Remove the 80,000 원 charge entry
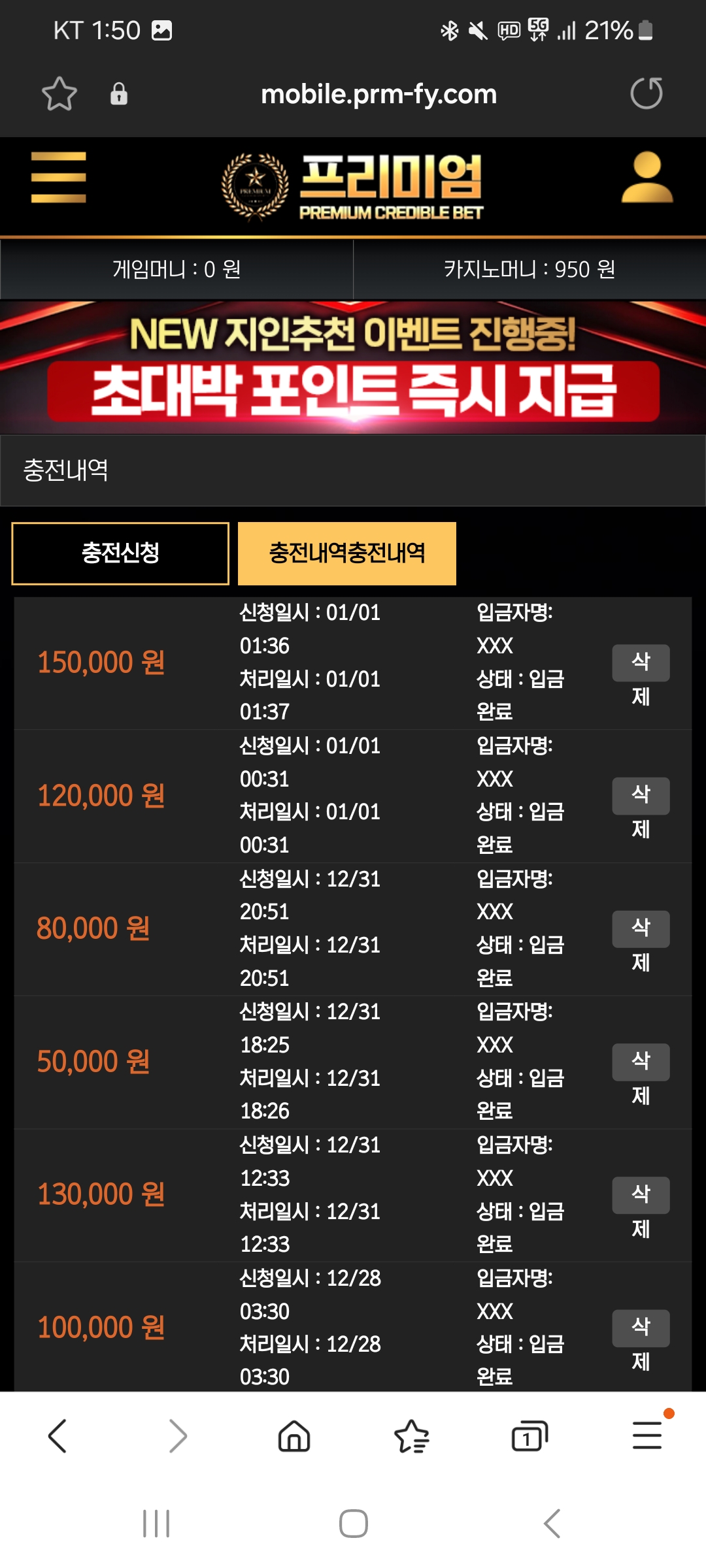Screen dimensions: 706x1568 coord(641,929)
